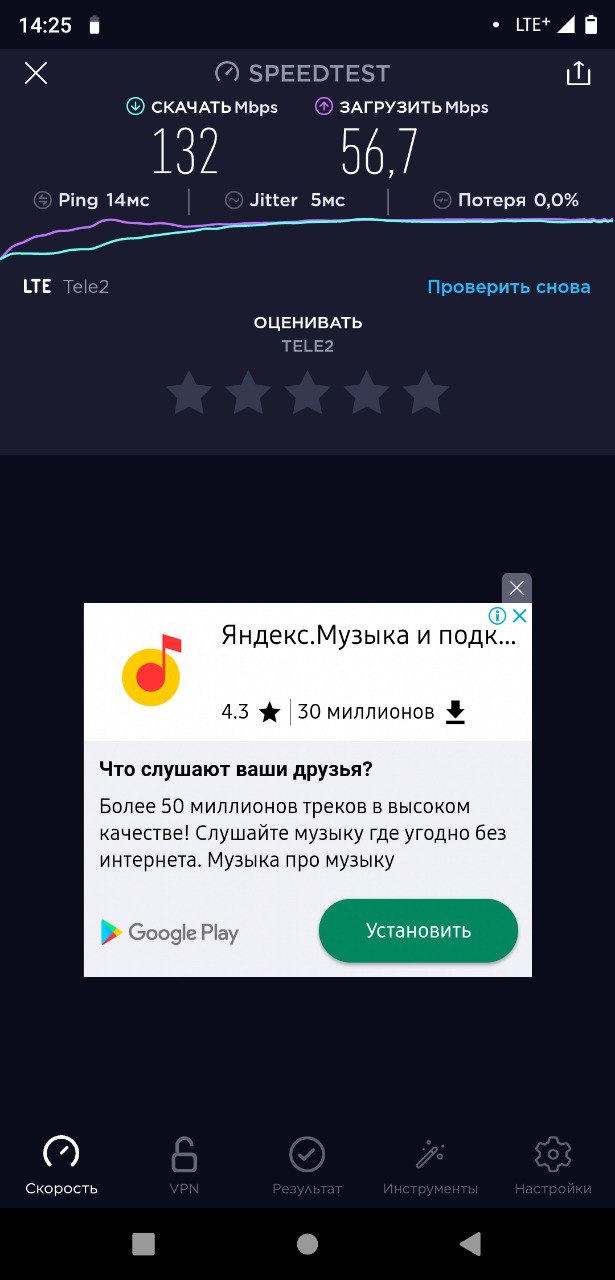Share the speed test result
This screenshot has height=1280, width=615.
[x=577, y=73]
